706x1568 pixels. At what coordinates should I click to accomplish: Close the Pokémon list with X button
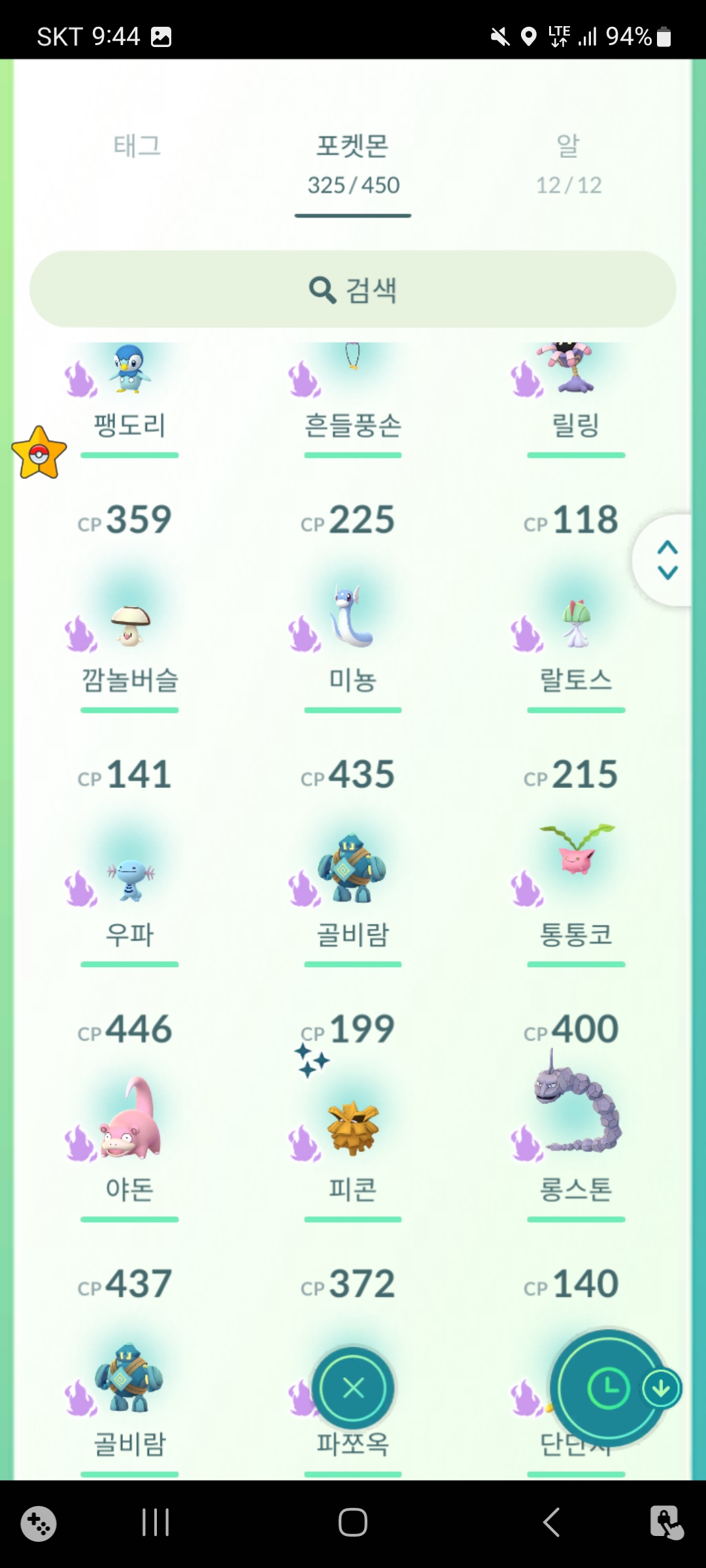[353, 1387]
